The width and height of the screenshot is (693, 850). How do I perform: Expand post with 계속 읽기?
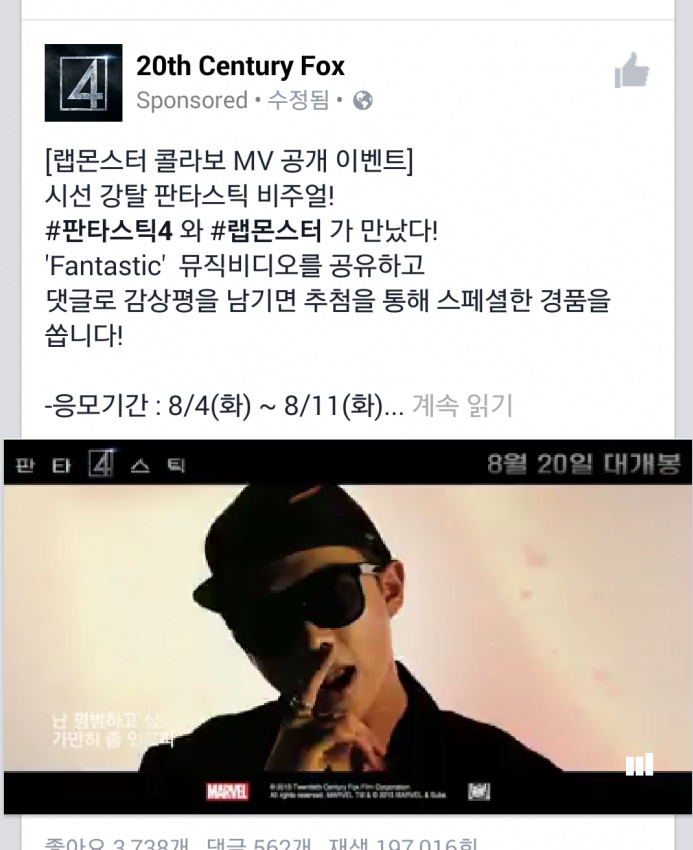462,405
